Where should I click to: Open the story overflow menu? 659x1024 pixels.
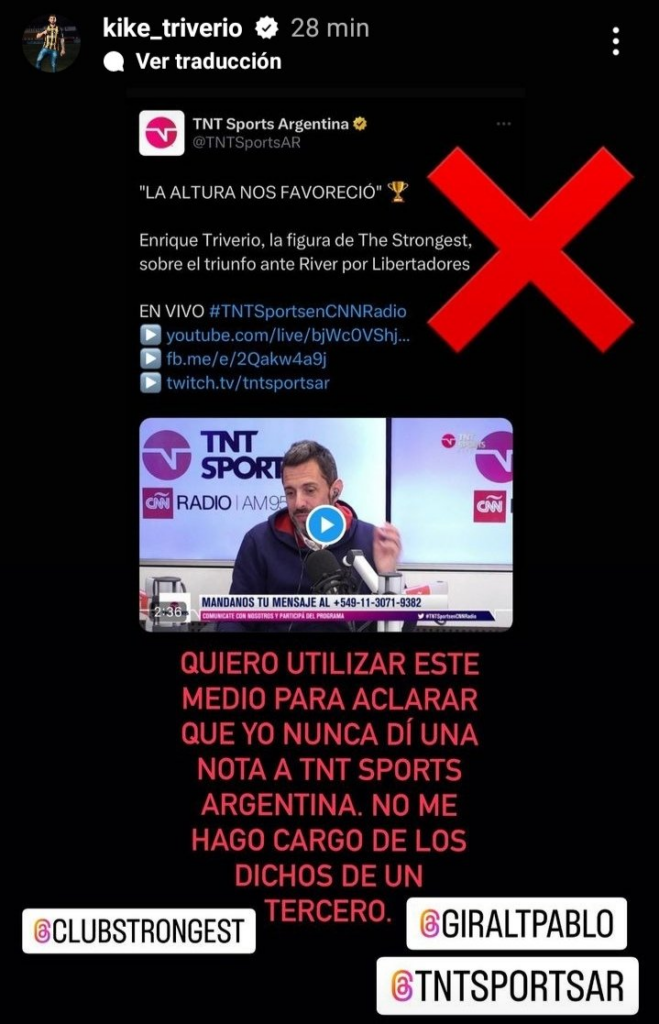click(616, 41)
